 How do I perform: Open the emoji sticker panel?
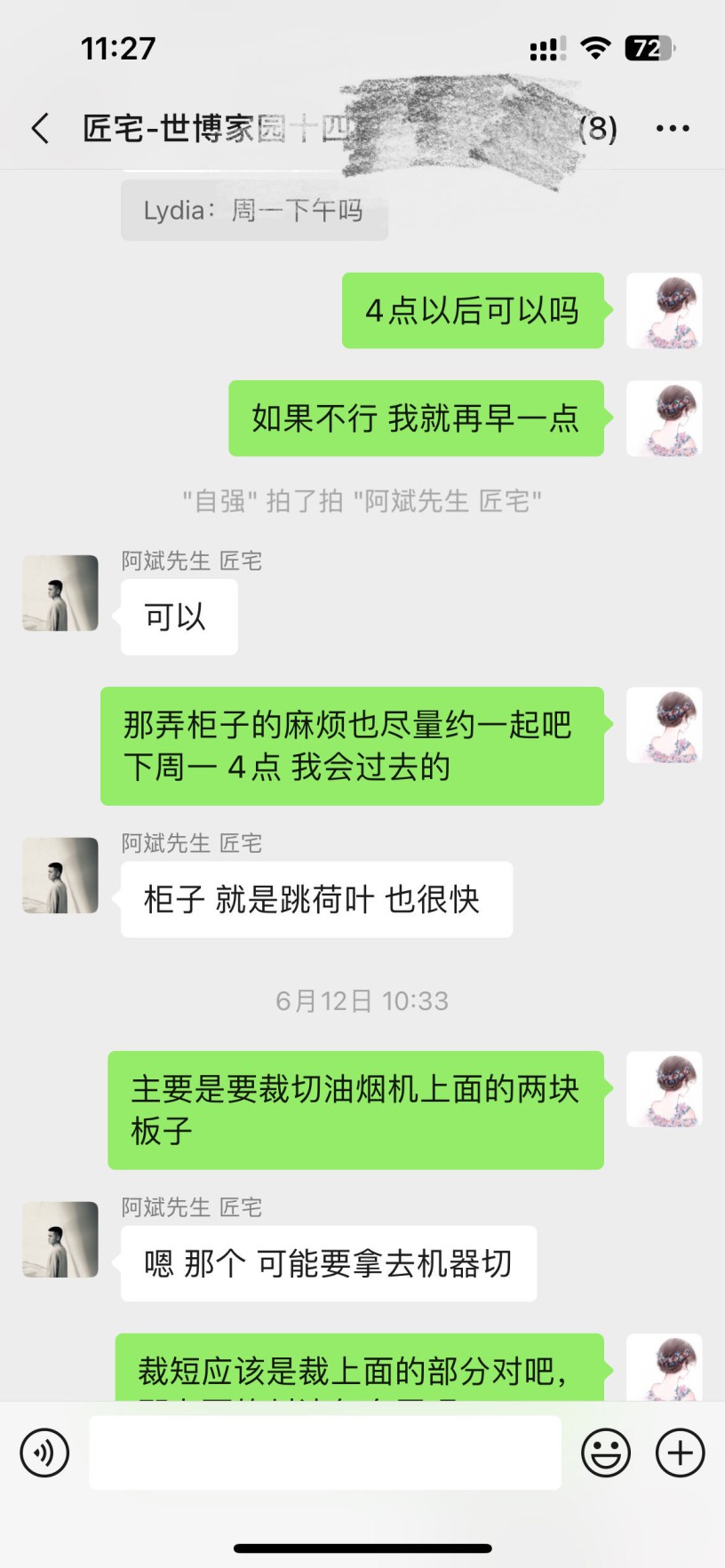click(x=606, y=1453)
